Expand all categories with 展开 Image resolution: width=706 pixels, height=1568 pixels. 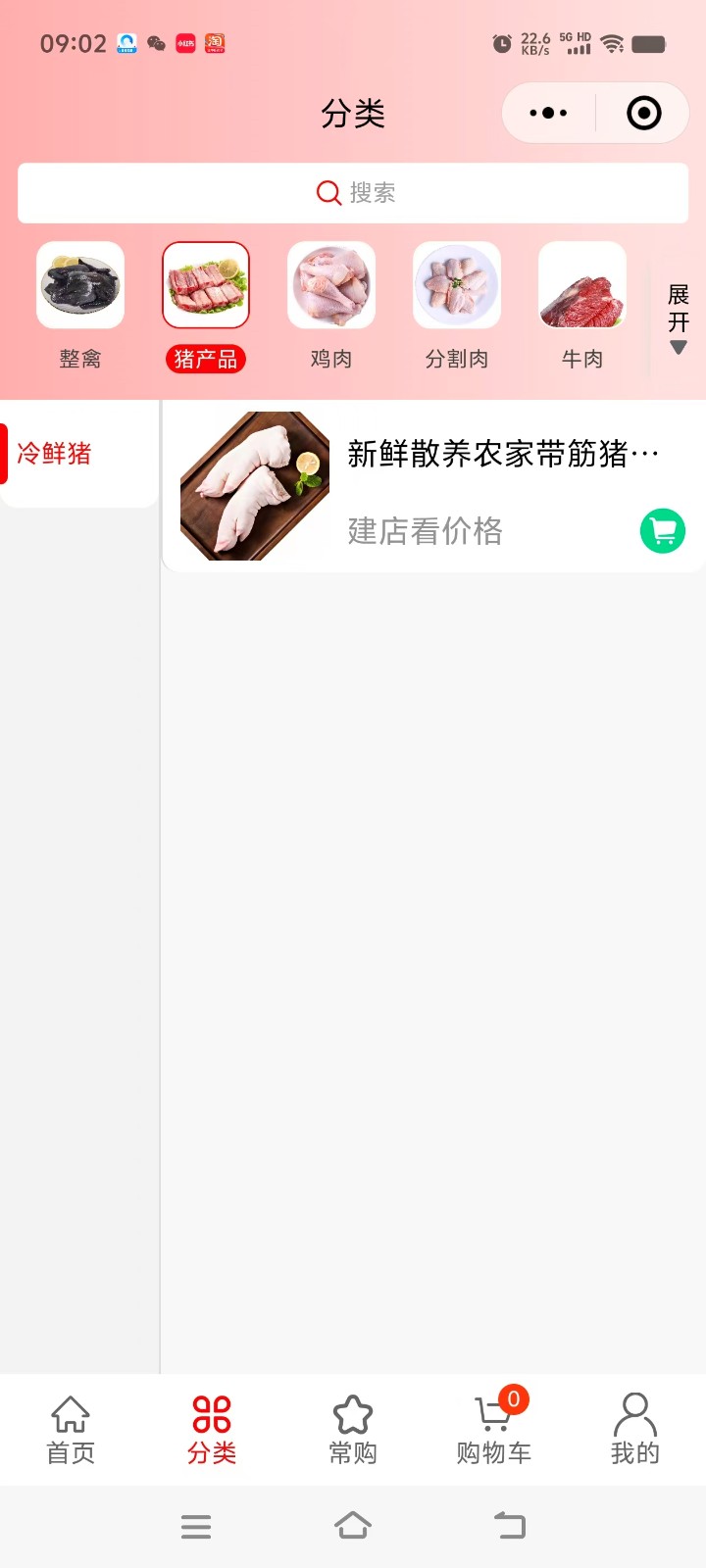pyautogui.click(x=678, y=318)
